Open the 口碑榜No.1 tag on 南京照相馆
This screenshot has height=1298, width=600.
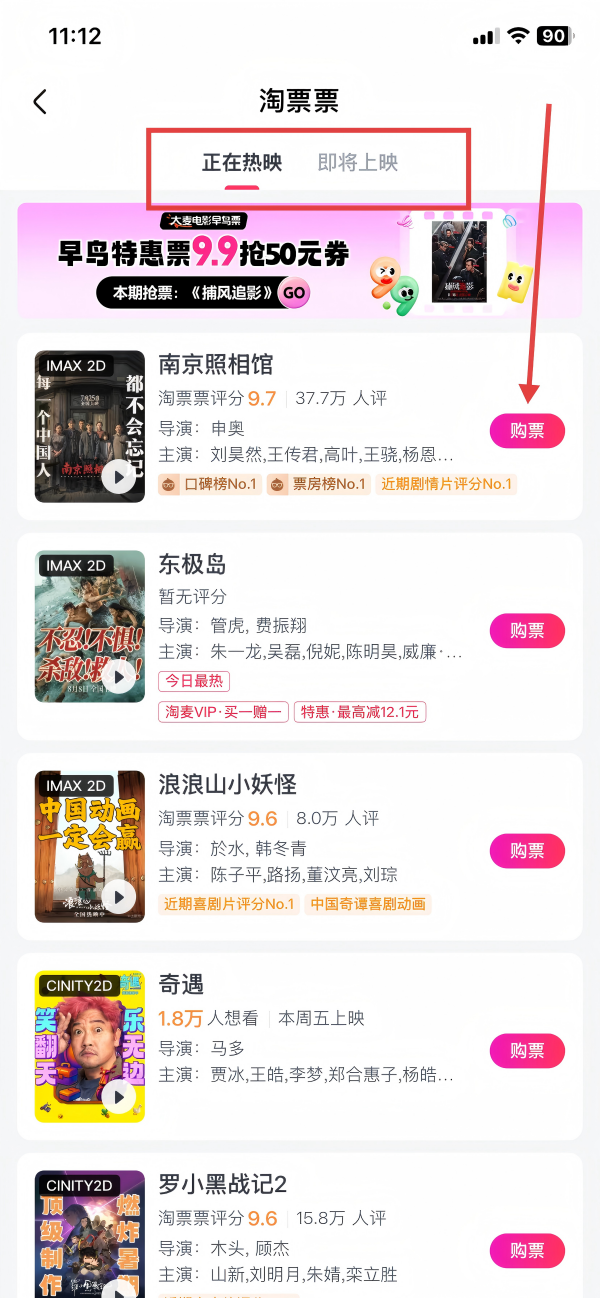(209, 485)
